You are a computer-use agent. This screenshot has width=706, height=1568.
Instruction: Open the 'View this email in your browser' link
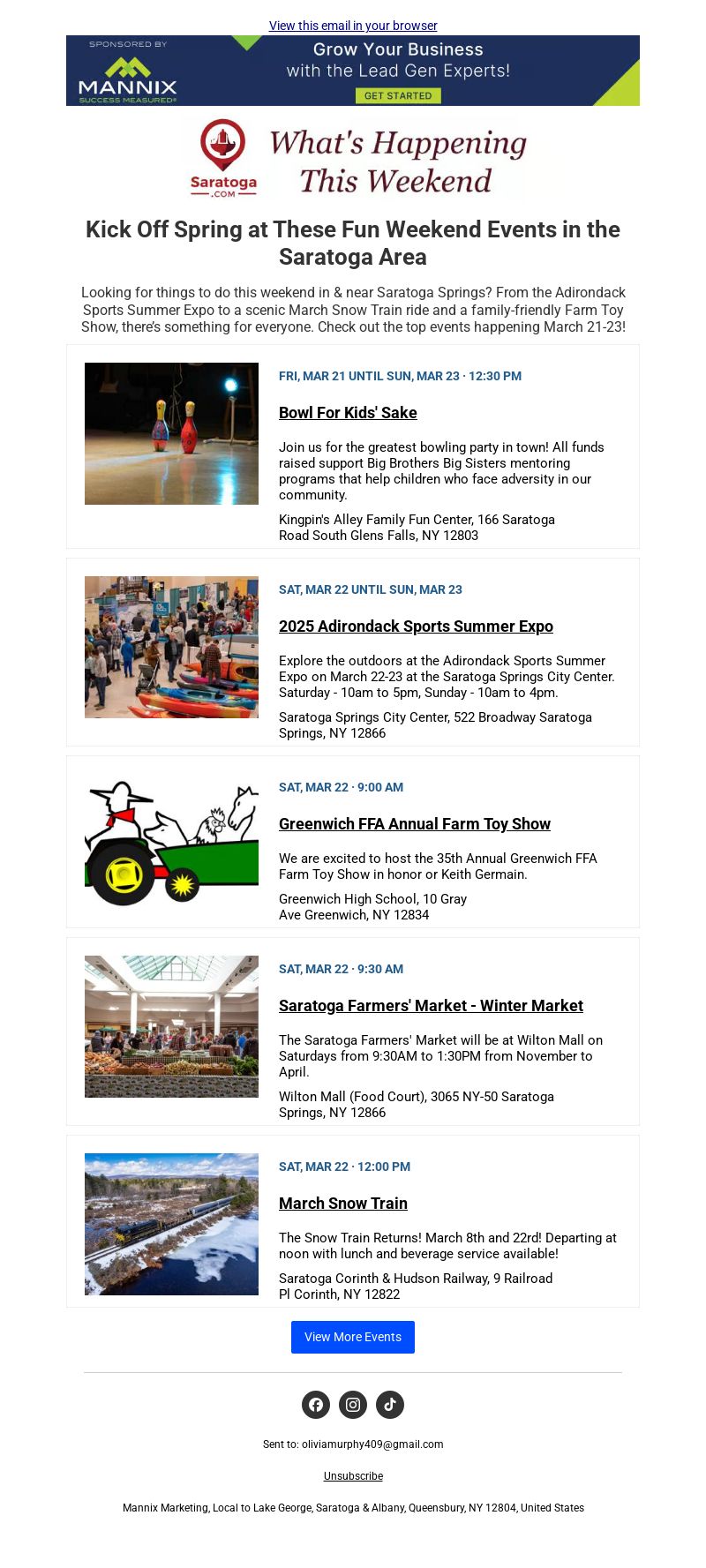(x=353, y=26)
